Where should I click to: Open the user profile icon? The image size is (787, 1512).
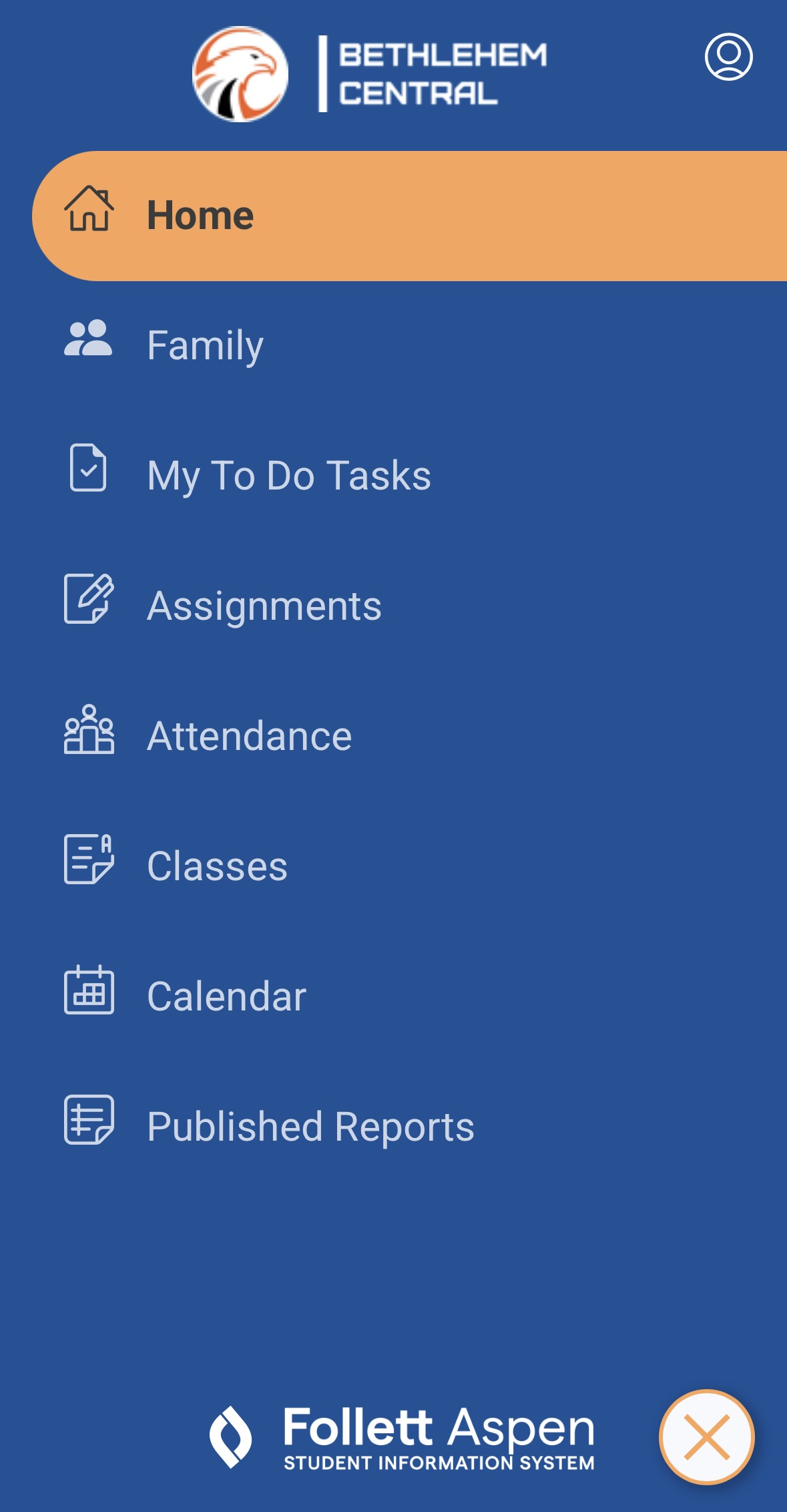(x=728, y=57)
